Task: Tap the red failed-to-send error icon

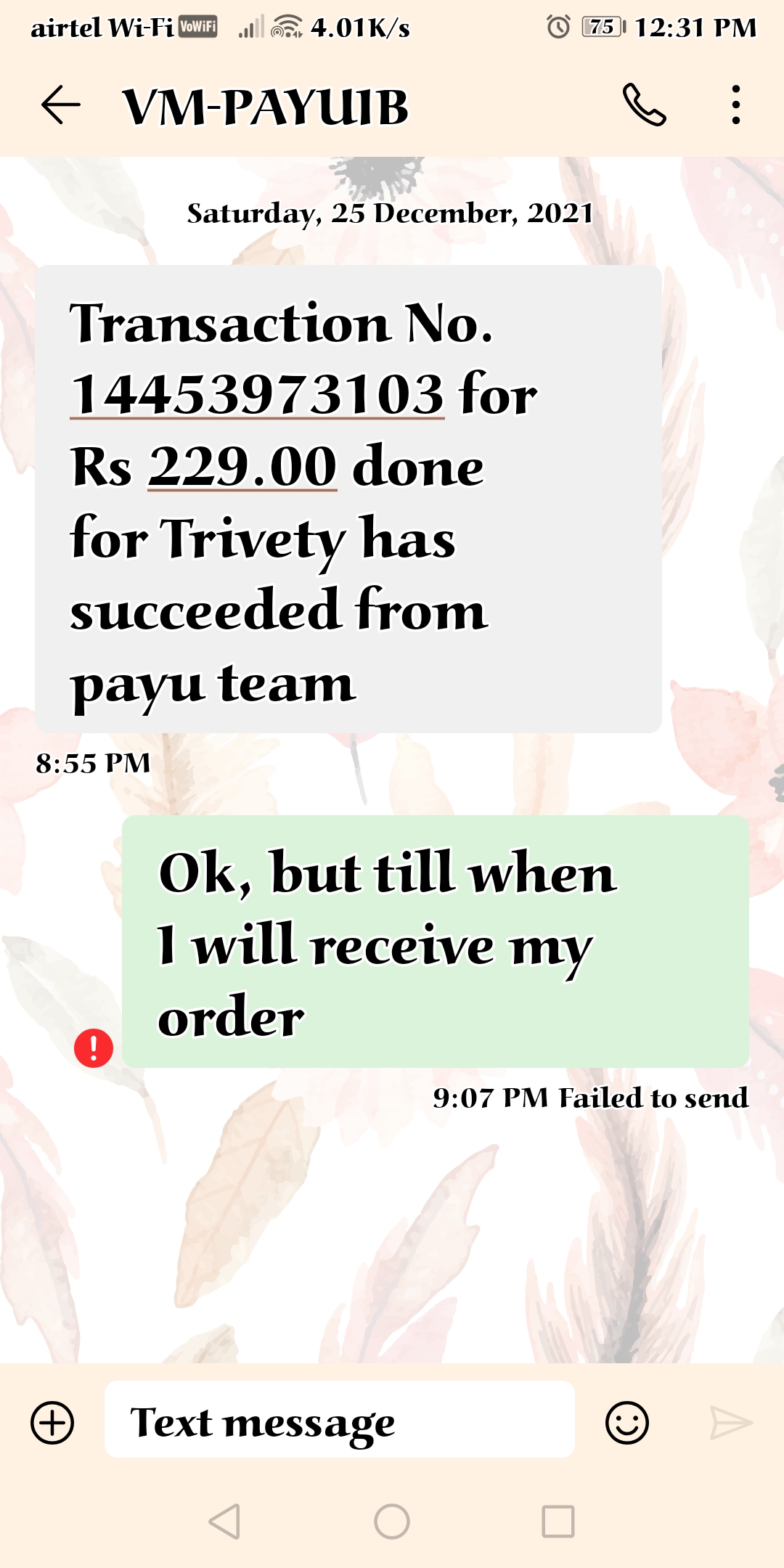Action: click(x=94, y=1048)
